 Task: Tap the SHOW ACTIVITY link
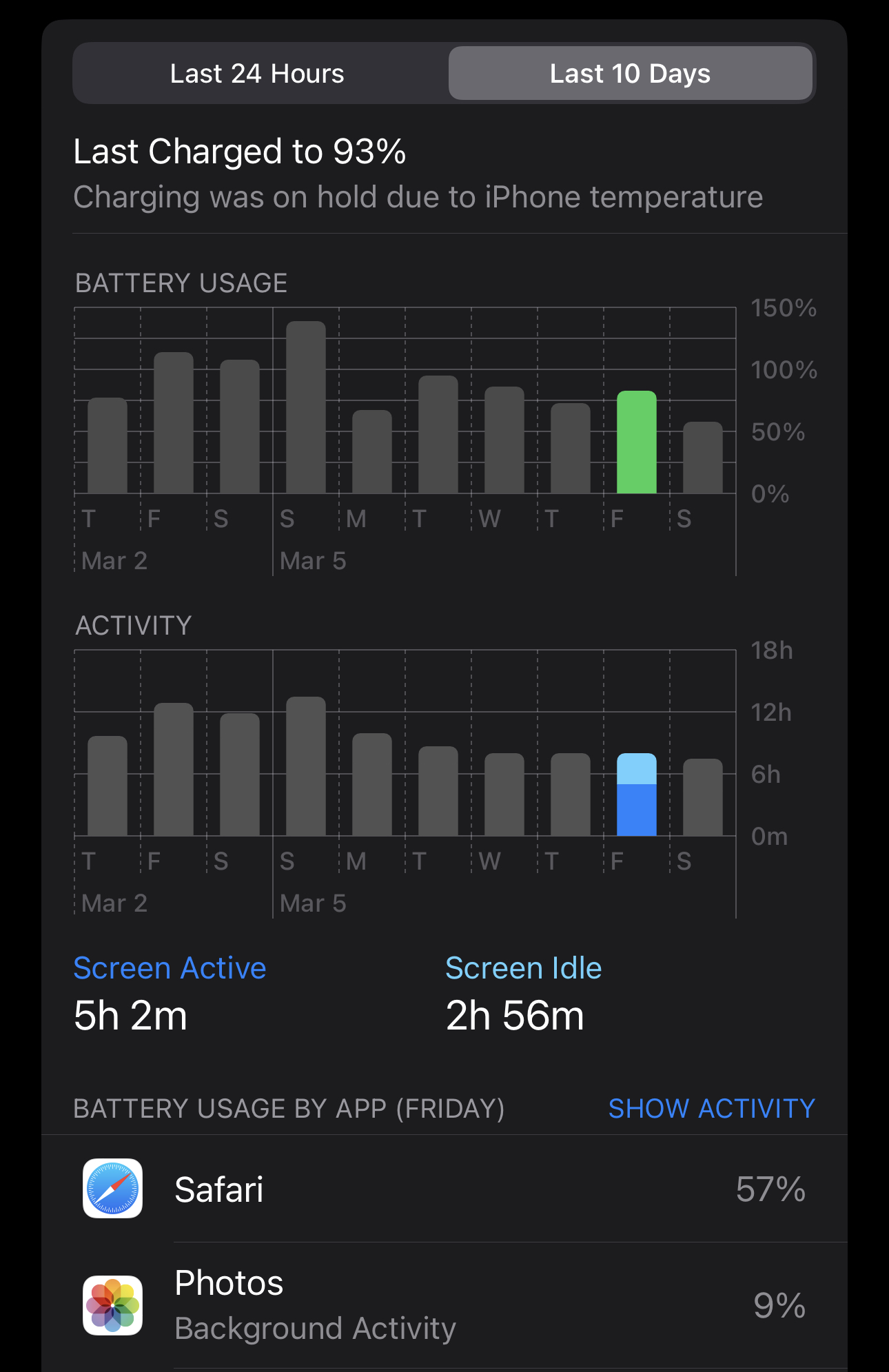pyautogui.click(x=711, y=1109)
